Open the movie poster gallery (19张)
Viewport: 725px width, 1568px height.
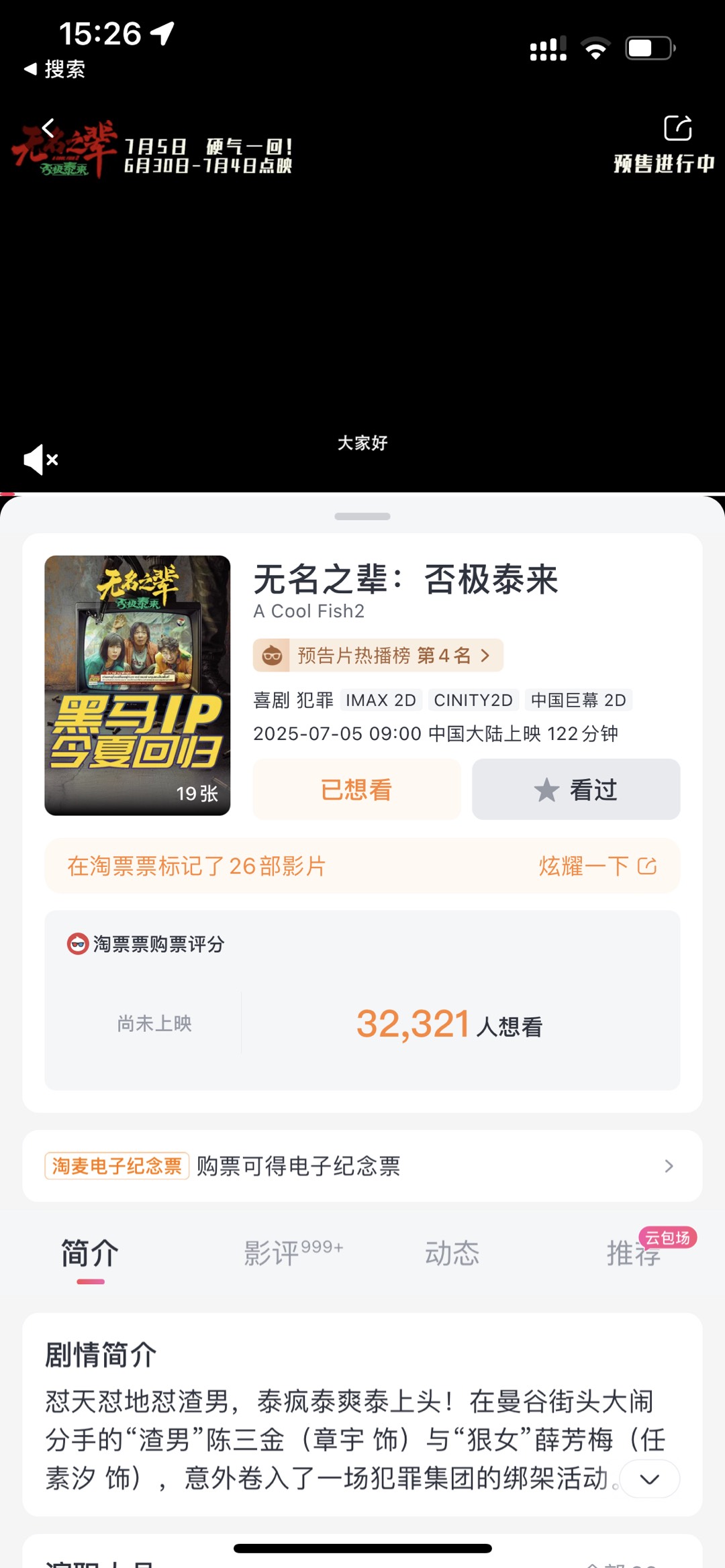pos(137,685)
